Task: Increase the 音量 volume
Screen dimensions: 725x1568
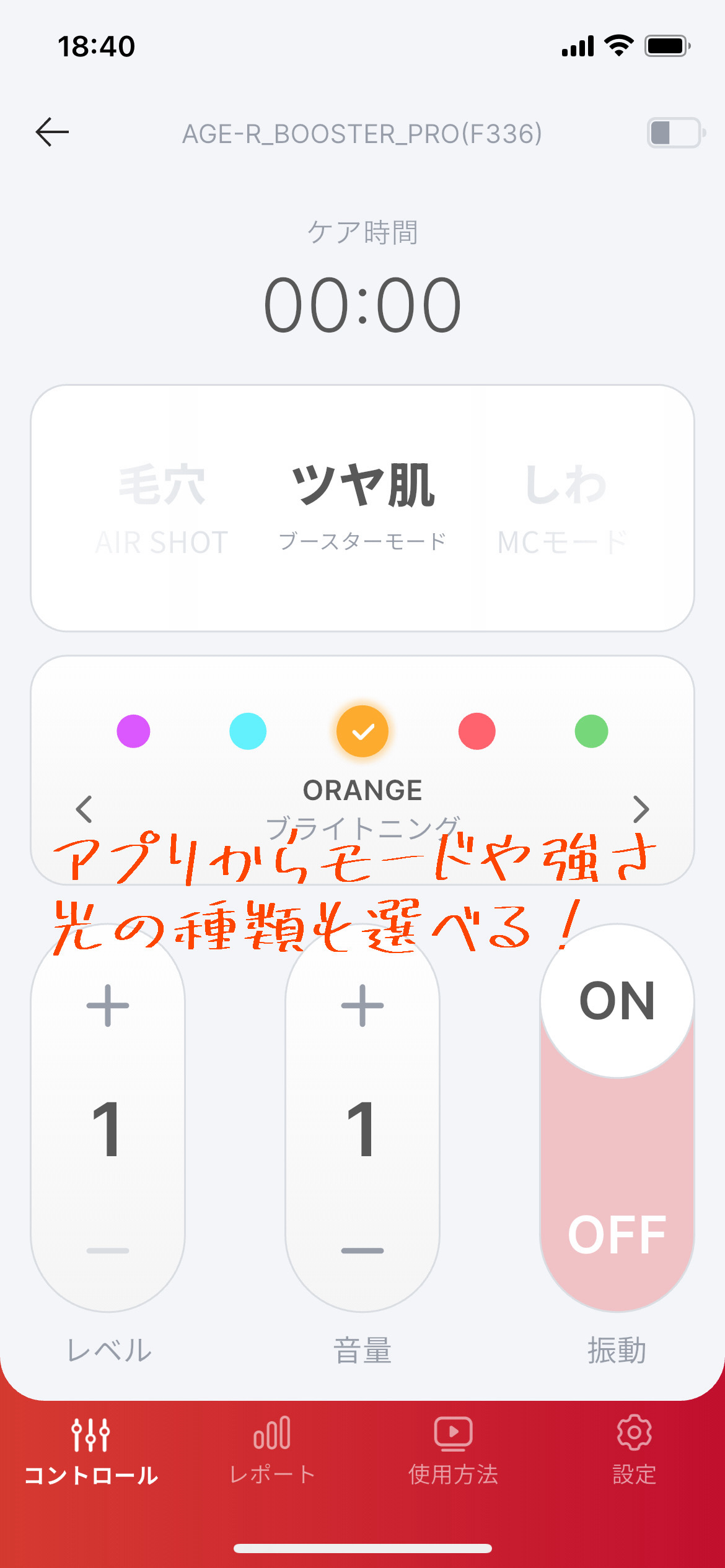Action: click(362, 1006)
